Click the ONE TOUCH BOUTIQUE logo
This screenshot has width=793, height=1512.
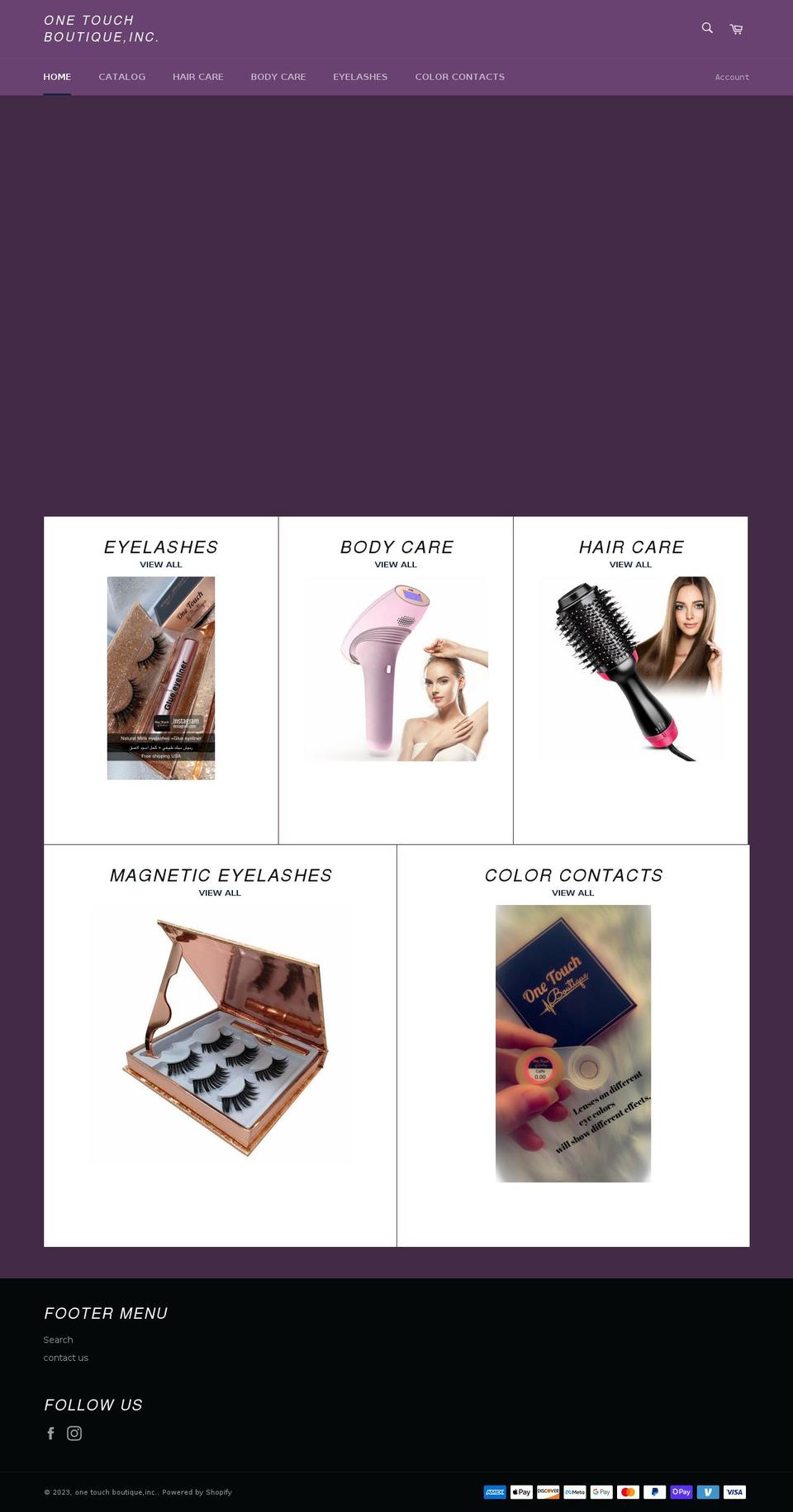(101, 28)
